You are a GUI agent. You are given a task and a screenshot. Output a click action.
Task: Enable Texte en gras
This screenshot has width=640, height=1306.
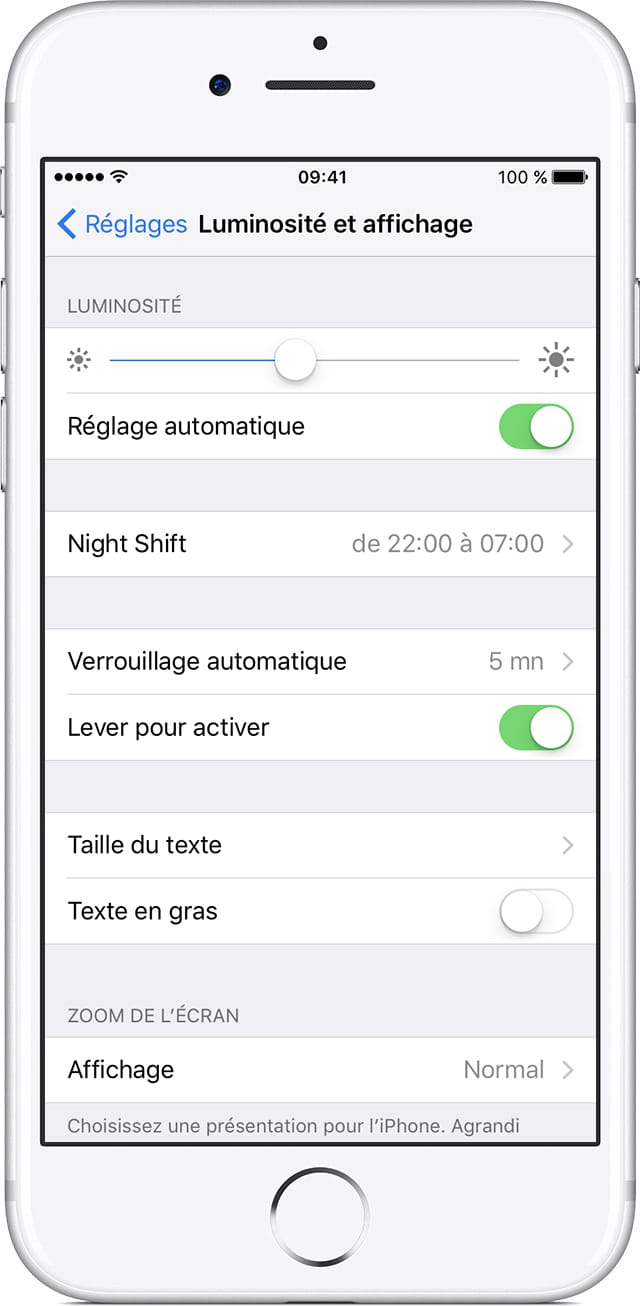(x=536, y=912)
